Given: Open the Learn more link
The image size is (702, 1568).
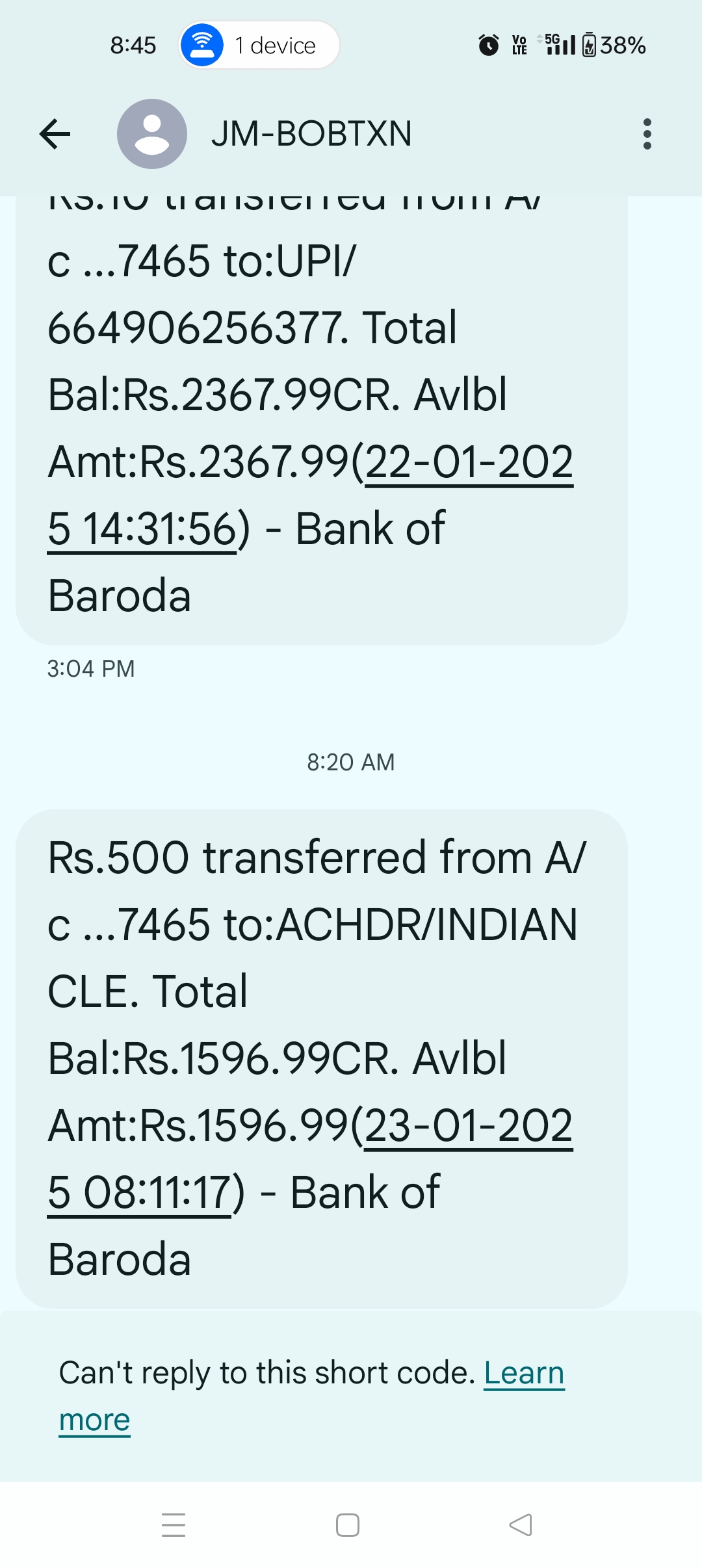Looking at the screenshot, I should (x=312, y=1396).
